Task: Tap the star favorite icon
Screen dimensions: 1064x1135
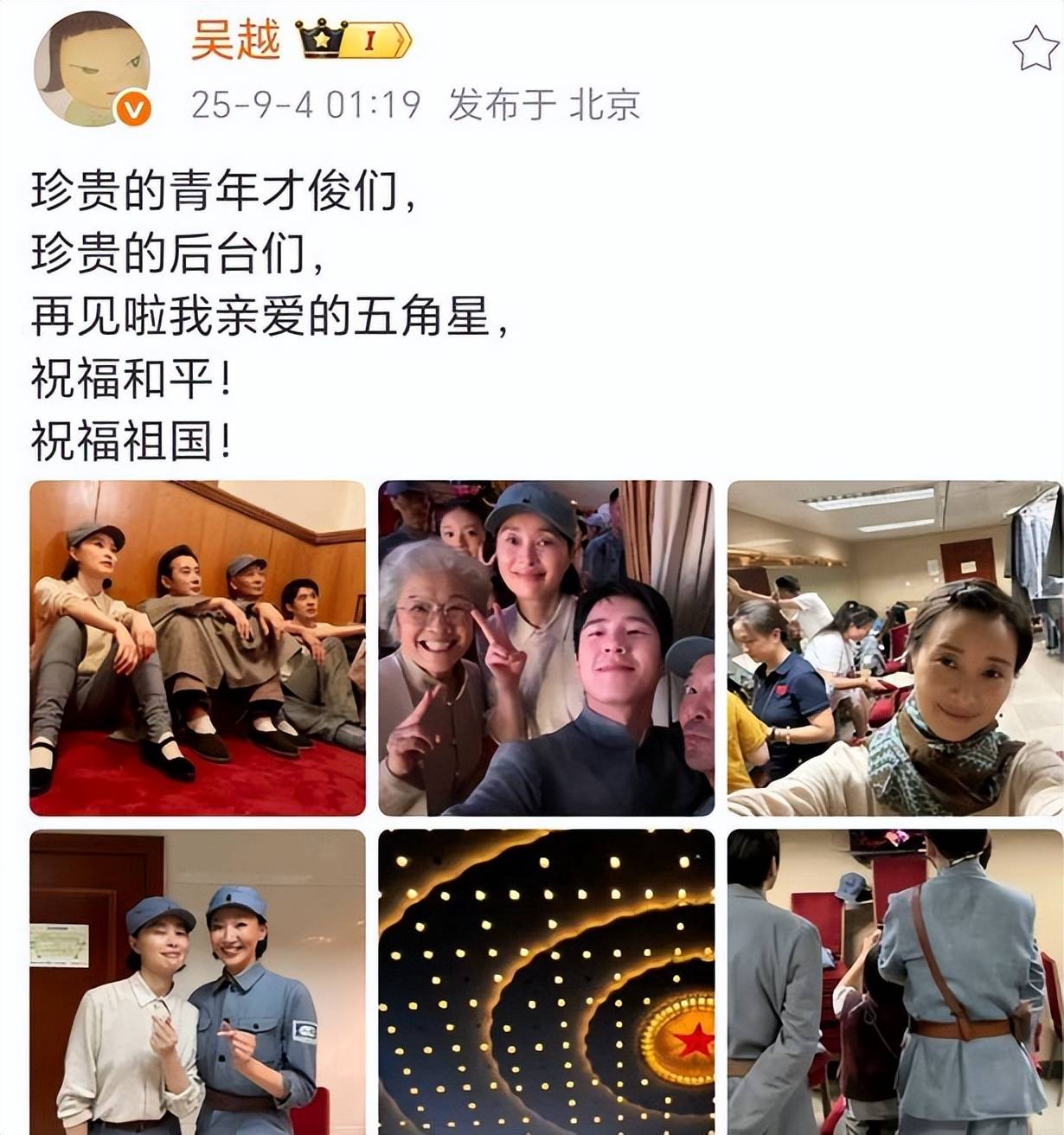Action: click(x=1035, y=48)
